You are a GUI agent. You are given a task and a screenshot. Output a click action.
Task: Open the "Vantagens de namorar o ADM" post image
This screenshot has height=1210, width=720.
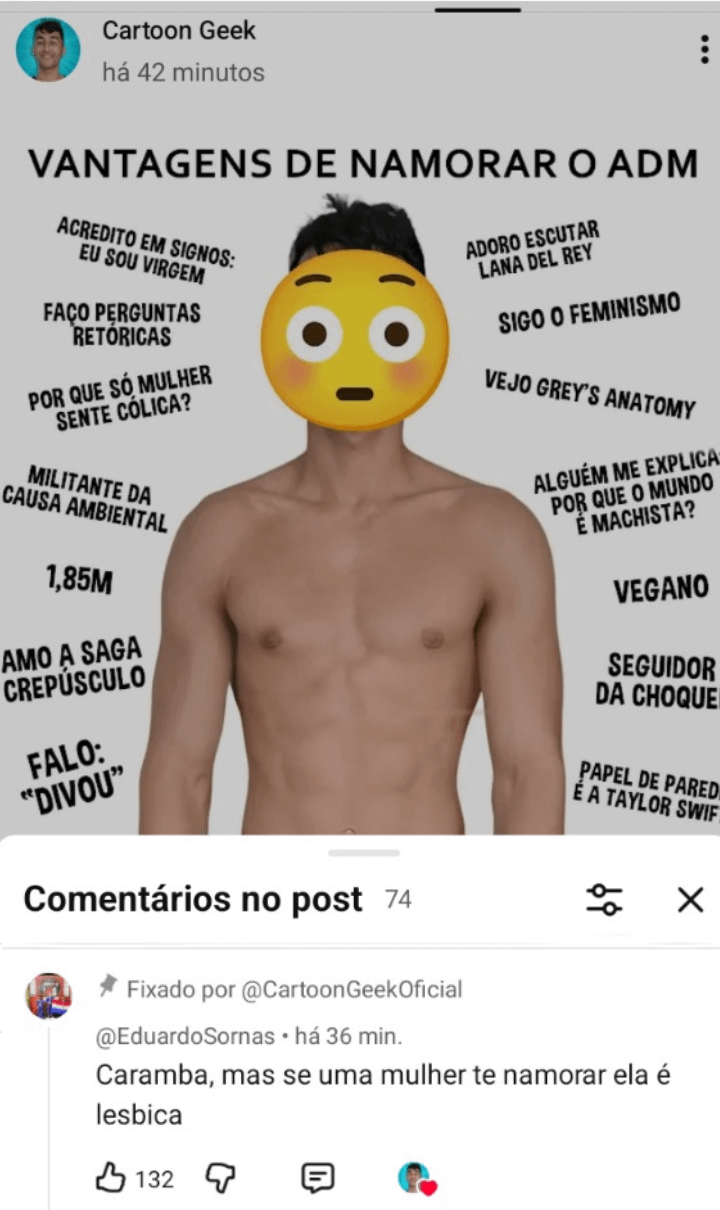(x=360, y=480)
